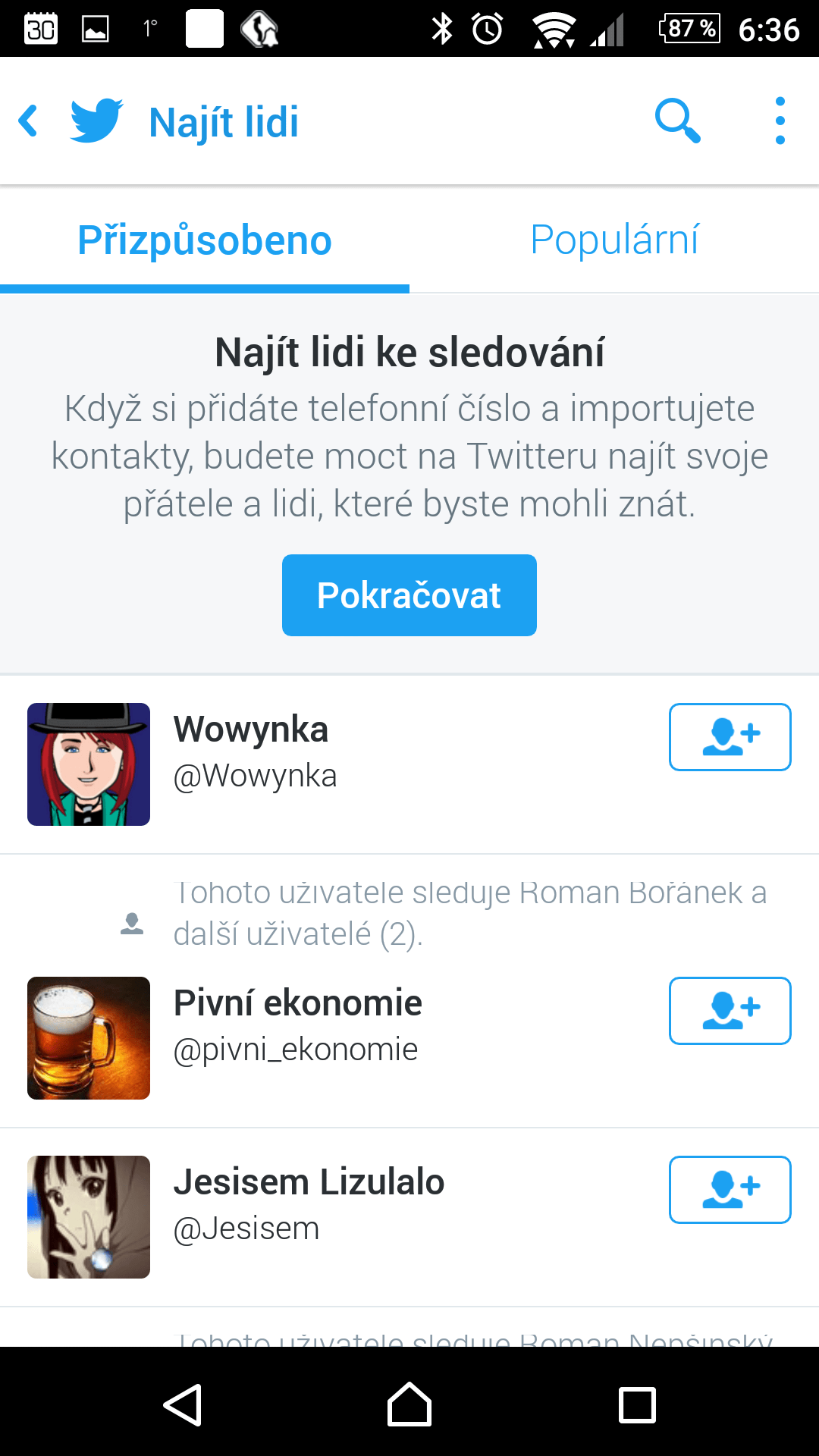The width and height of the screenshot is (819, 1456).
Task: Select the Přizpůsobeno tab
Action: 205,240
